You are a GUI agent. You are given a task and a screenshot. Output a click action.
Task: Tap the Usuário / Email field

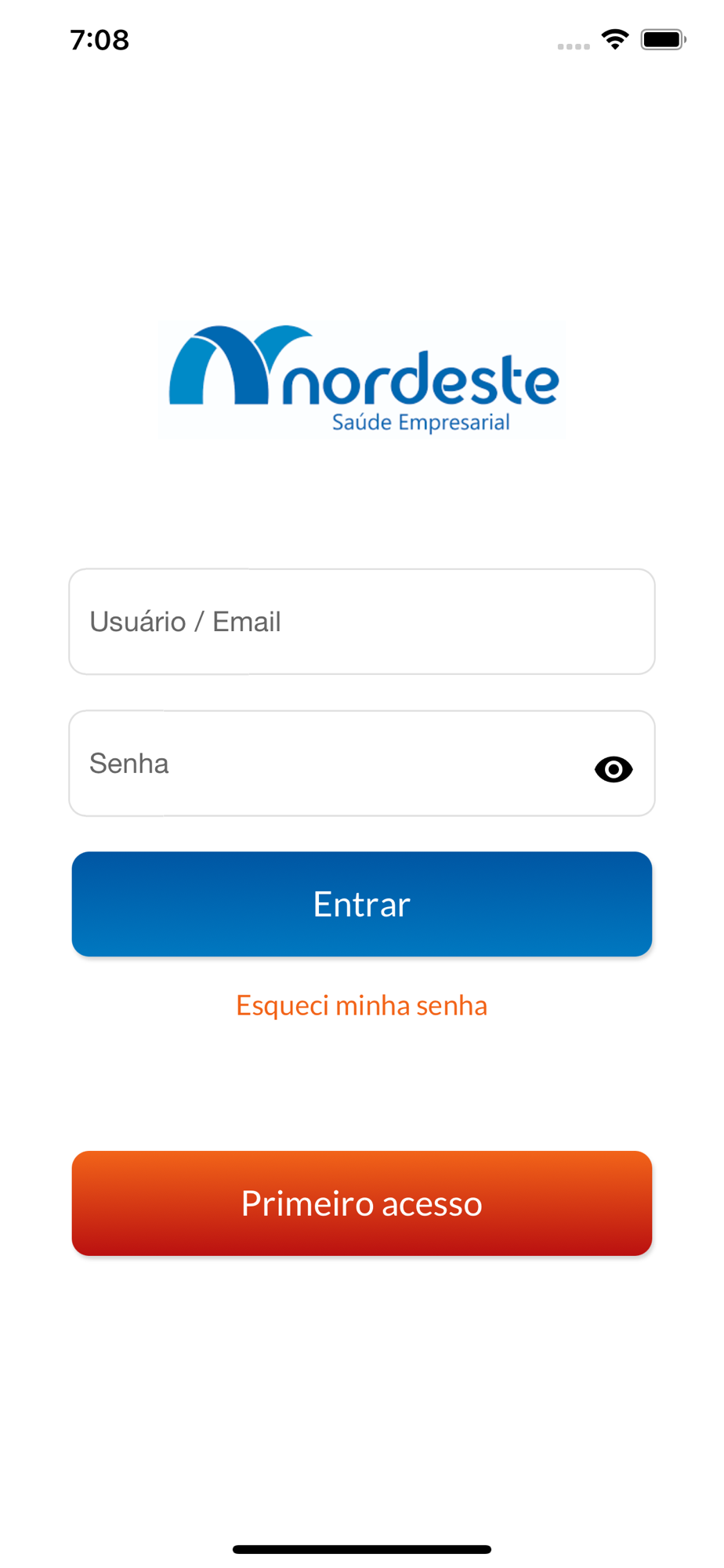[361, 622]
